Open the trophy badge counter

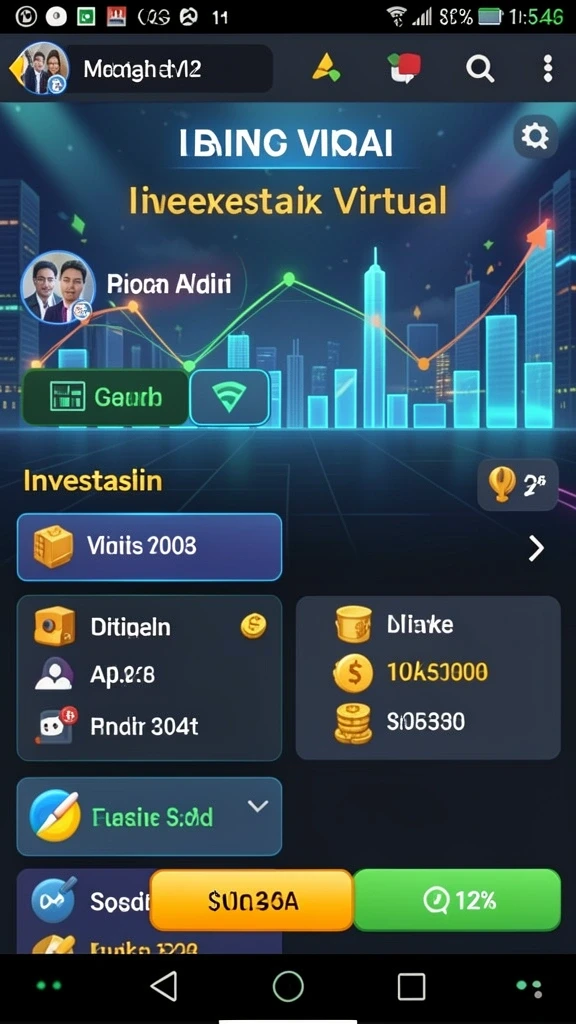click(518, 484)
